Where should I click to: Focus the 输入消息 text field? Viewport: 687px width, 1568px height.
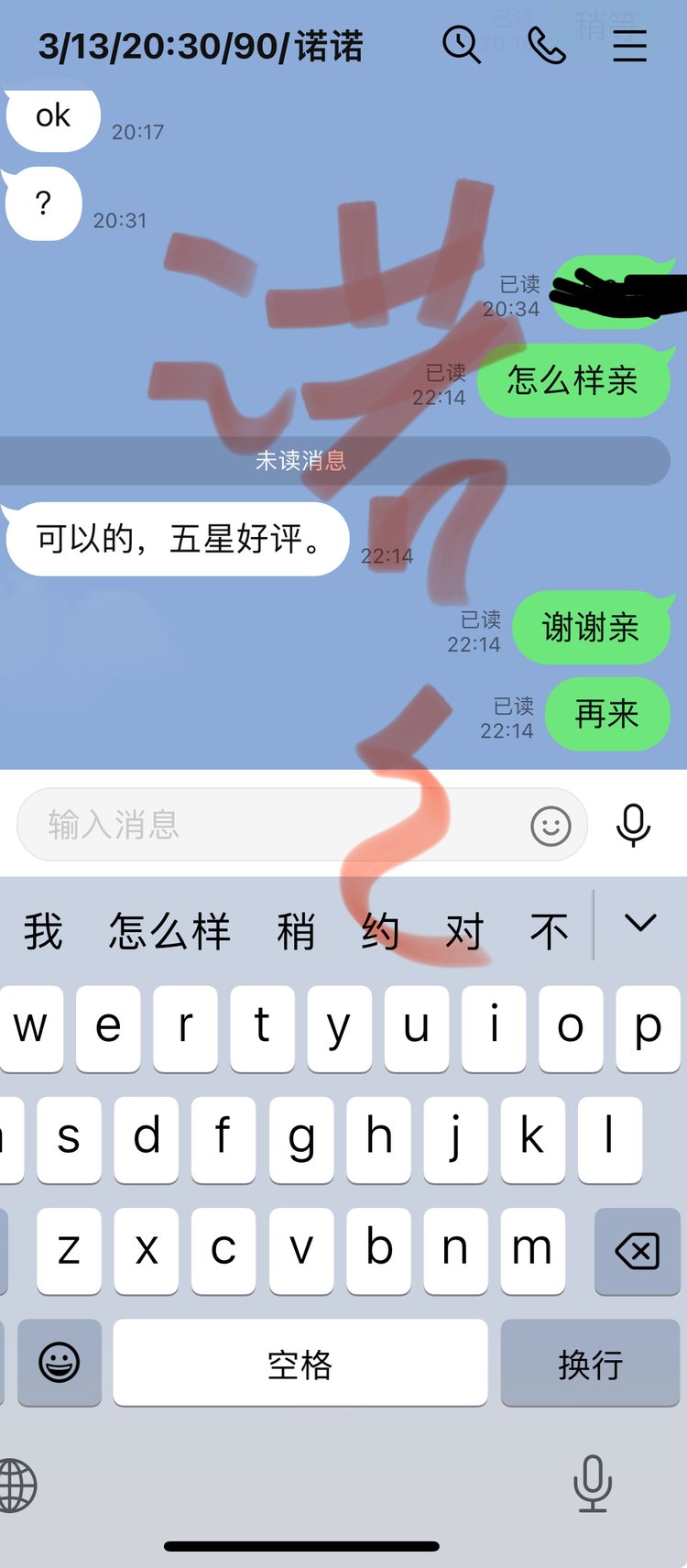(275, 824)
